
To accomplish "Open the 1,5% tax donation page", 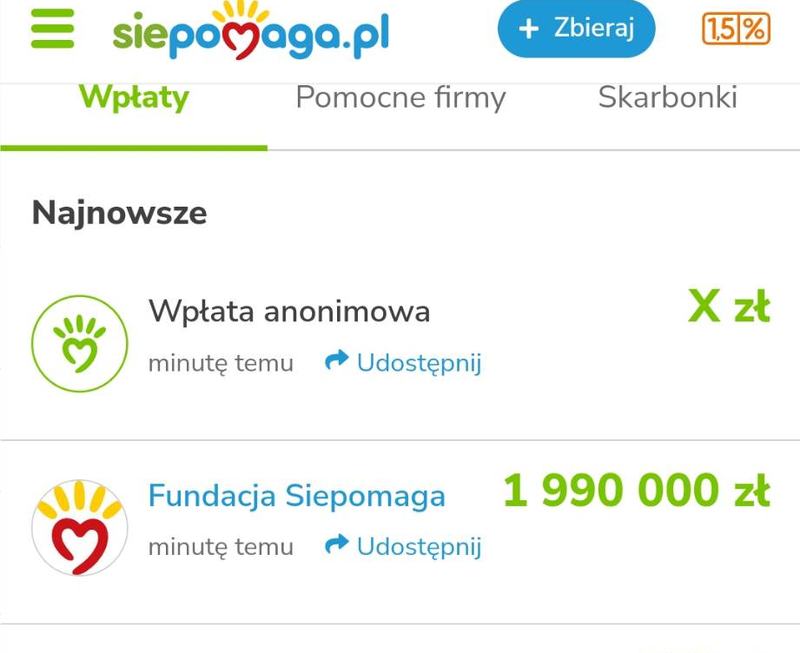I will click(x=736, y=30).
